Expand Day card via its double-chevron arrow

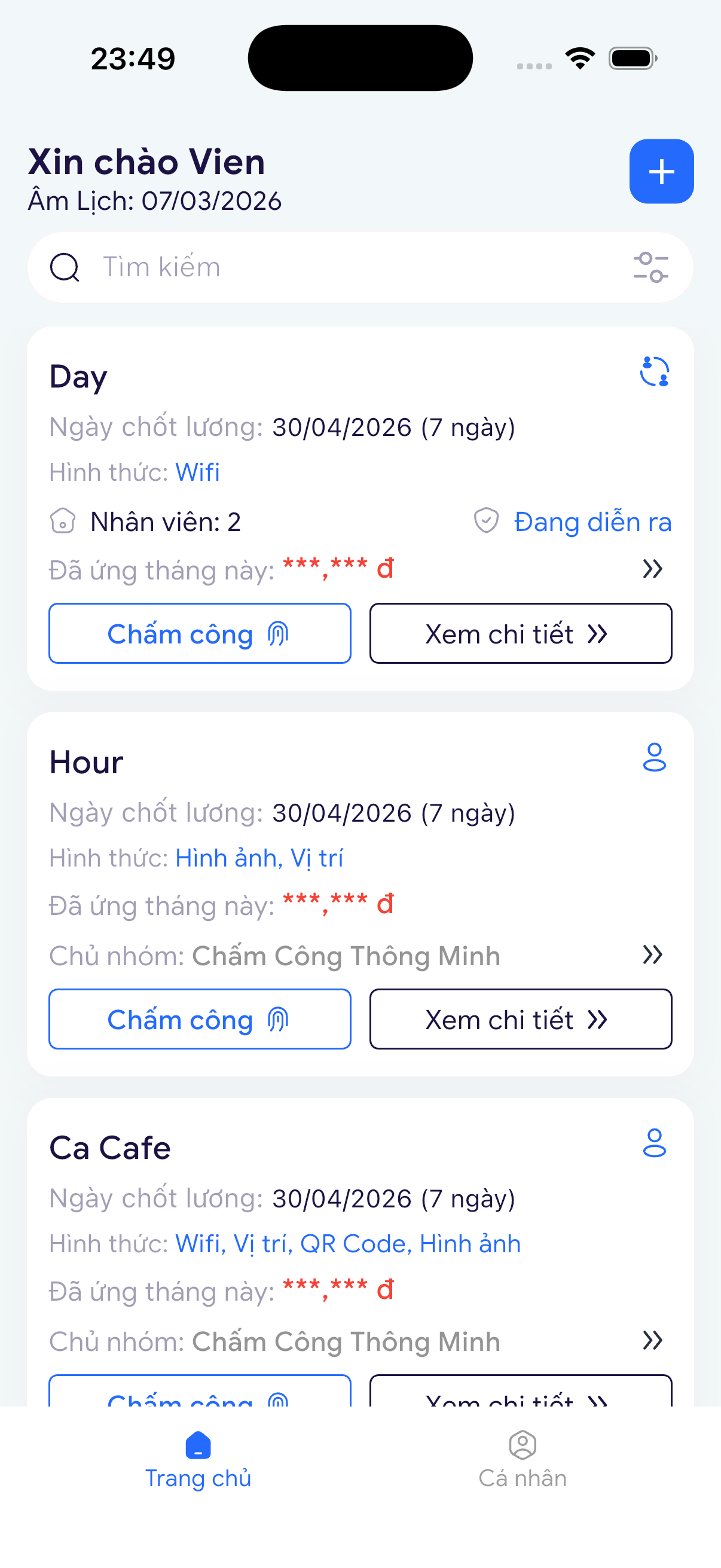(x=653, y=570)
